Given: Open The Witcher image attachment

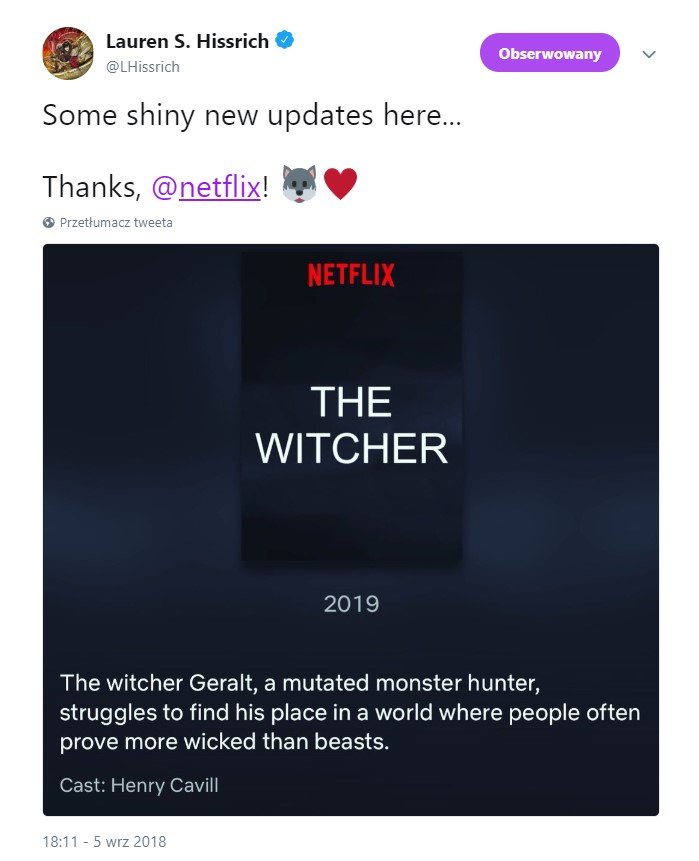Looking at the screenshot, I should 351,530.
